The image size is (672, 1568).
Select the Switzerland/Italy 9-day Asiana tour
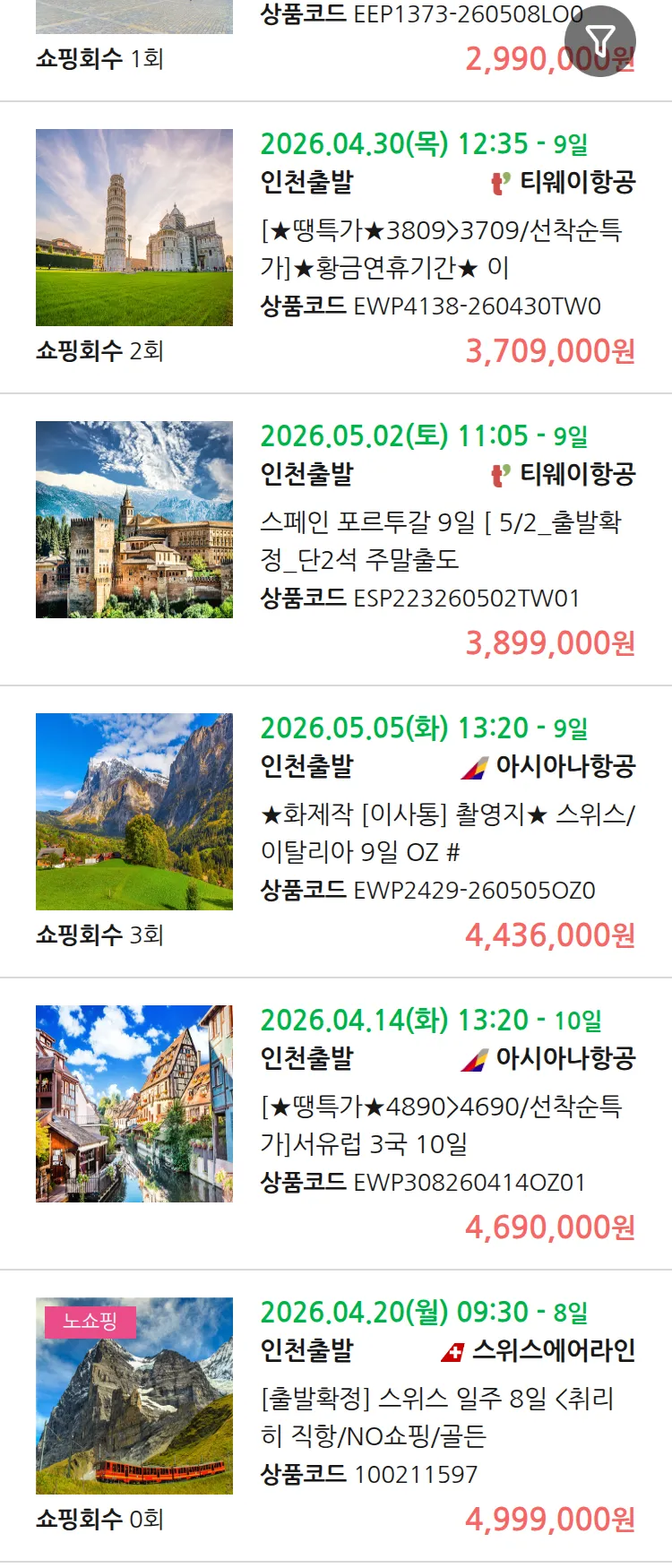446,832
